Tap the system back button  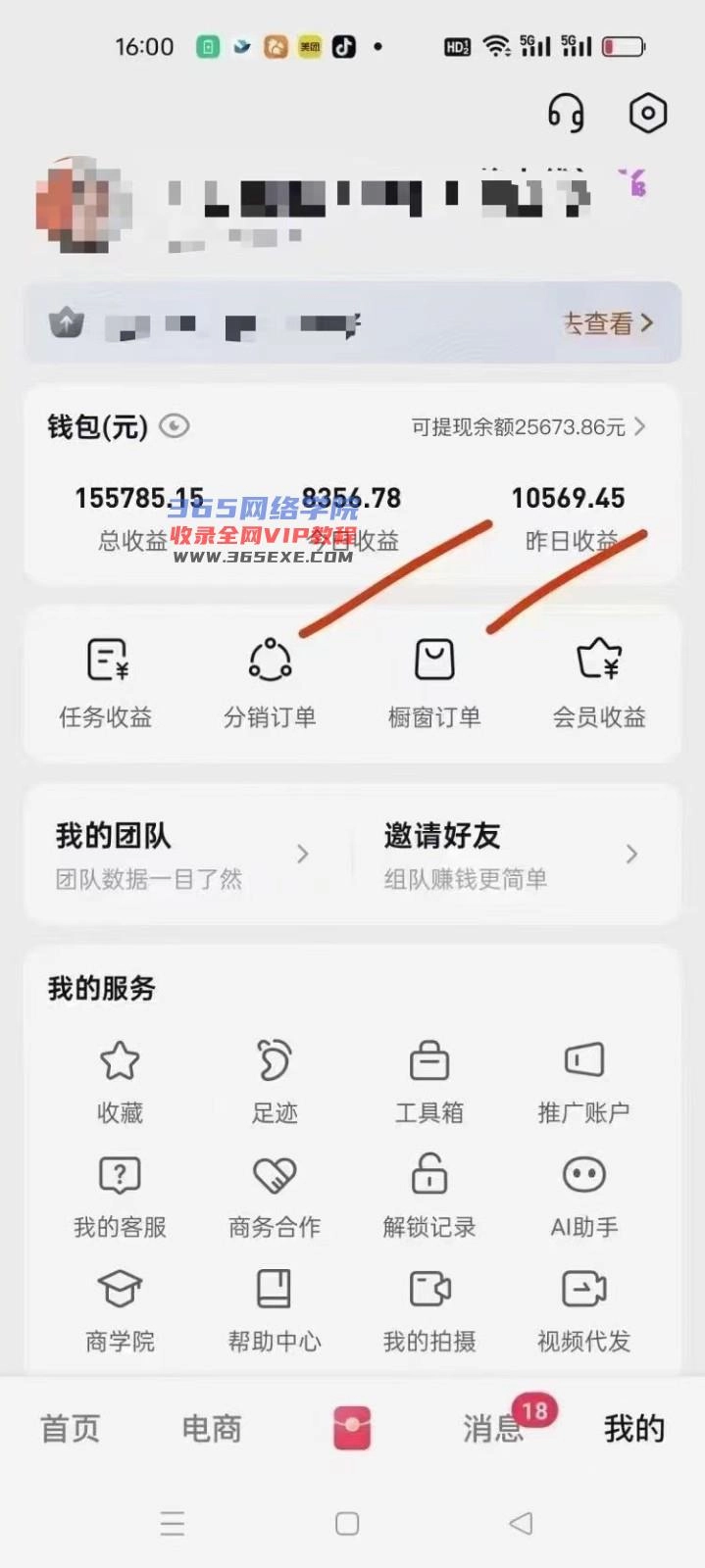click(x=521, y=1523)
